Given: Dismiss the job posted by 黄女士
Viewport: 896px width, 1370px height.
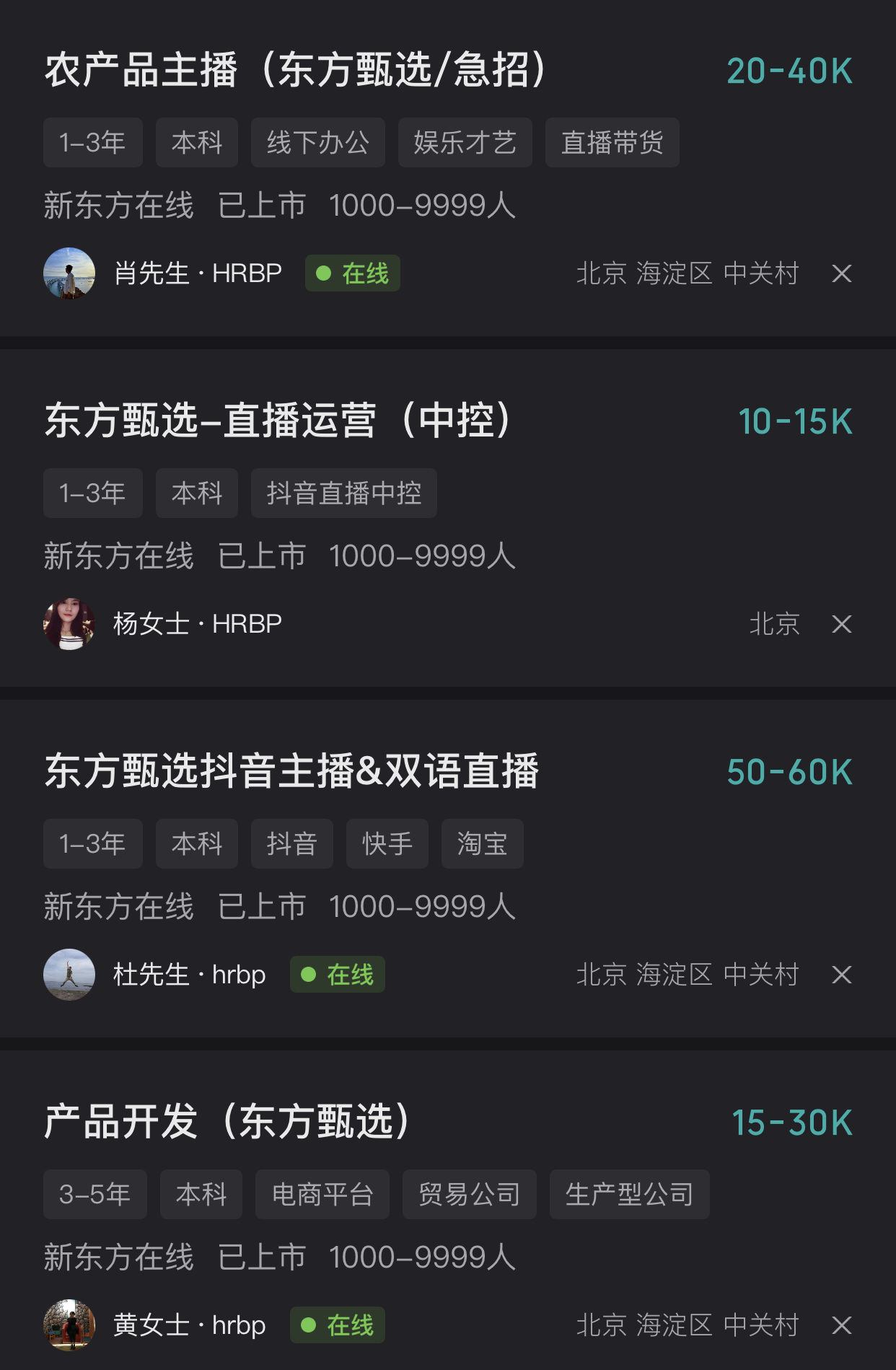Looking at the screenshot, I should (842, 1325).
